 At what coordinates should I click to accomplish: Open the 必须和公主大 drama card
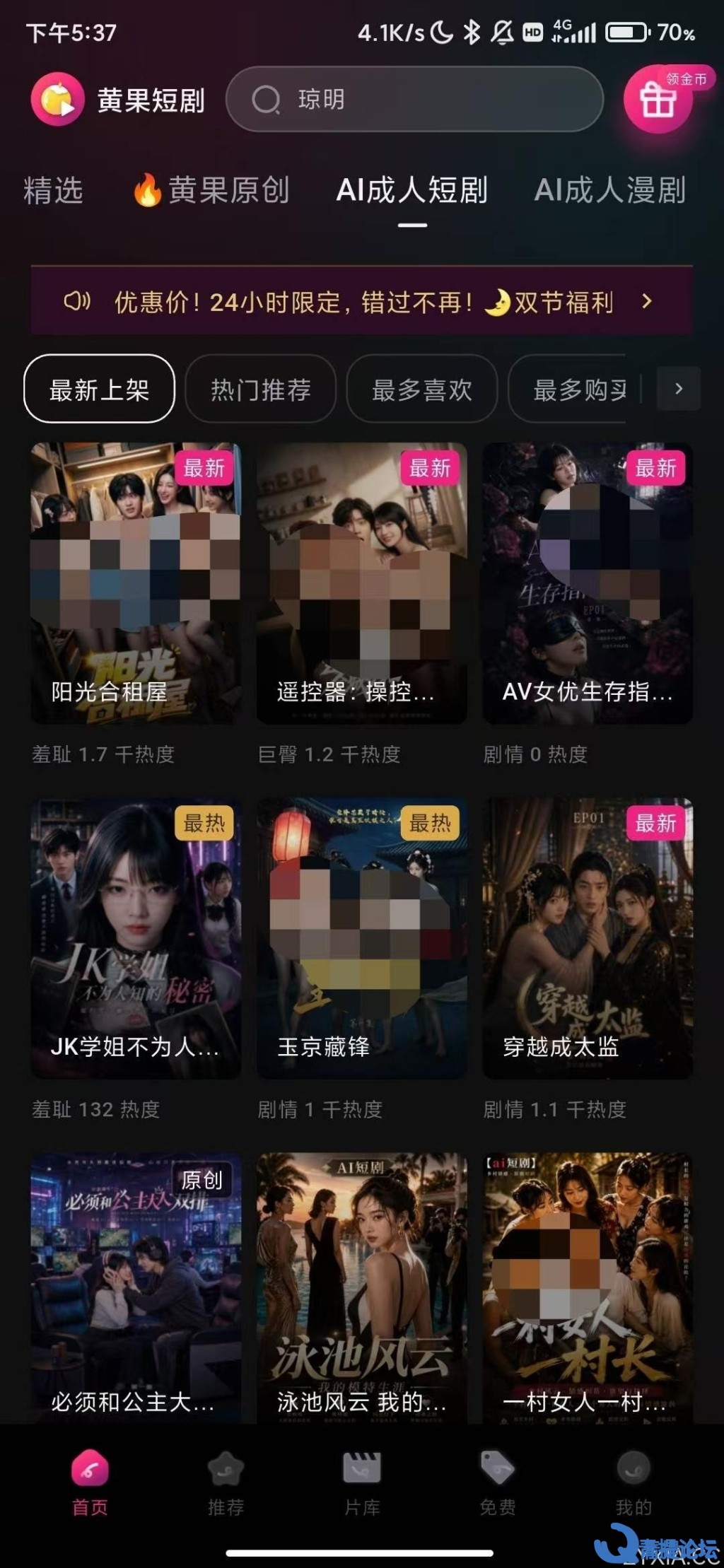click(x=136, y=1289)
